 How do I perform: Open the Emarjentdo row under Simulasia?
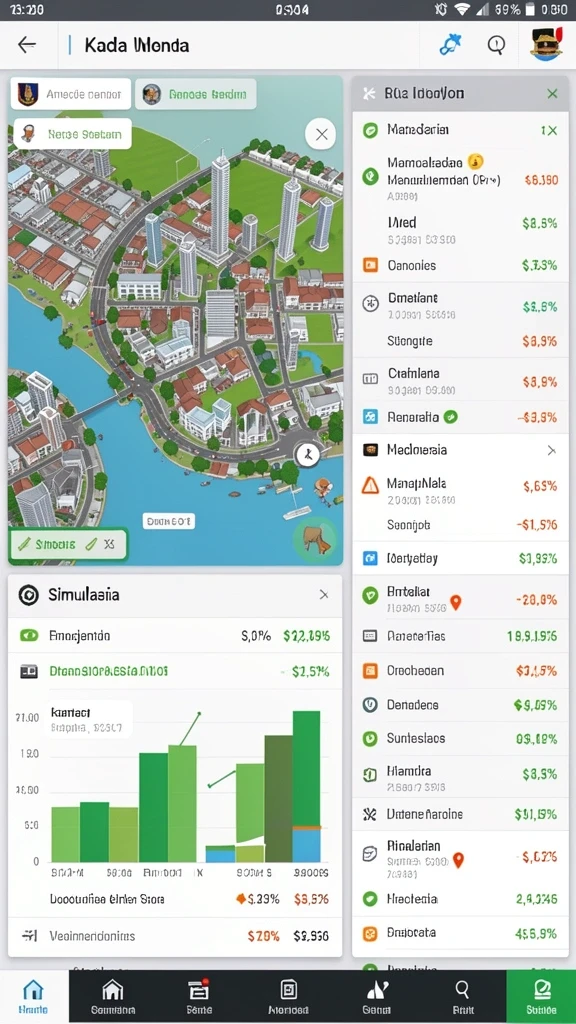click(x=175, y=635)
